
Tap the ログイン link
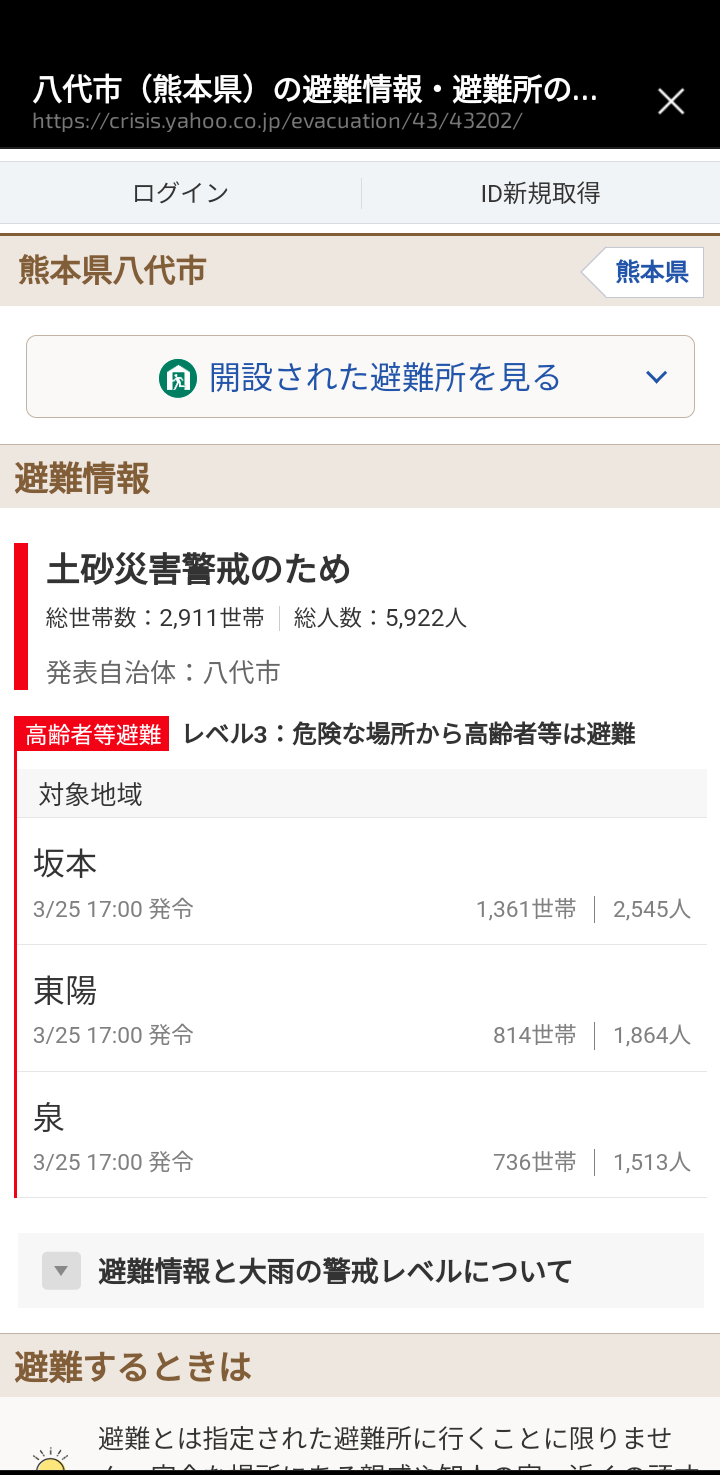(x=181, y=193)
